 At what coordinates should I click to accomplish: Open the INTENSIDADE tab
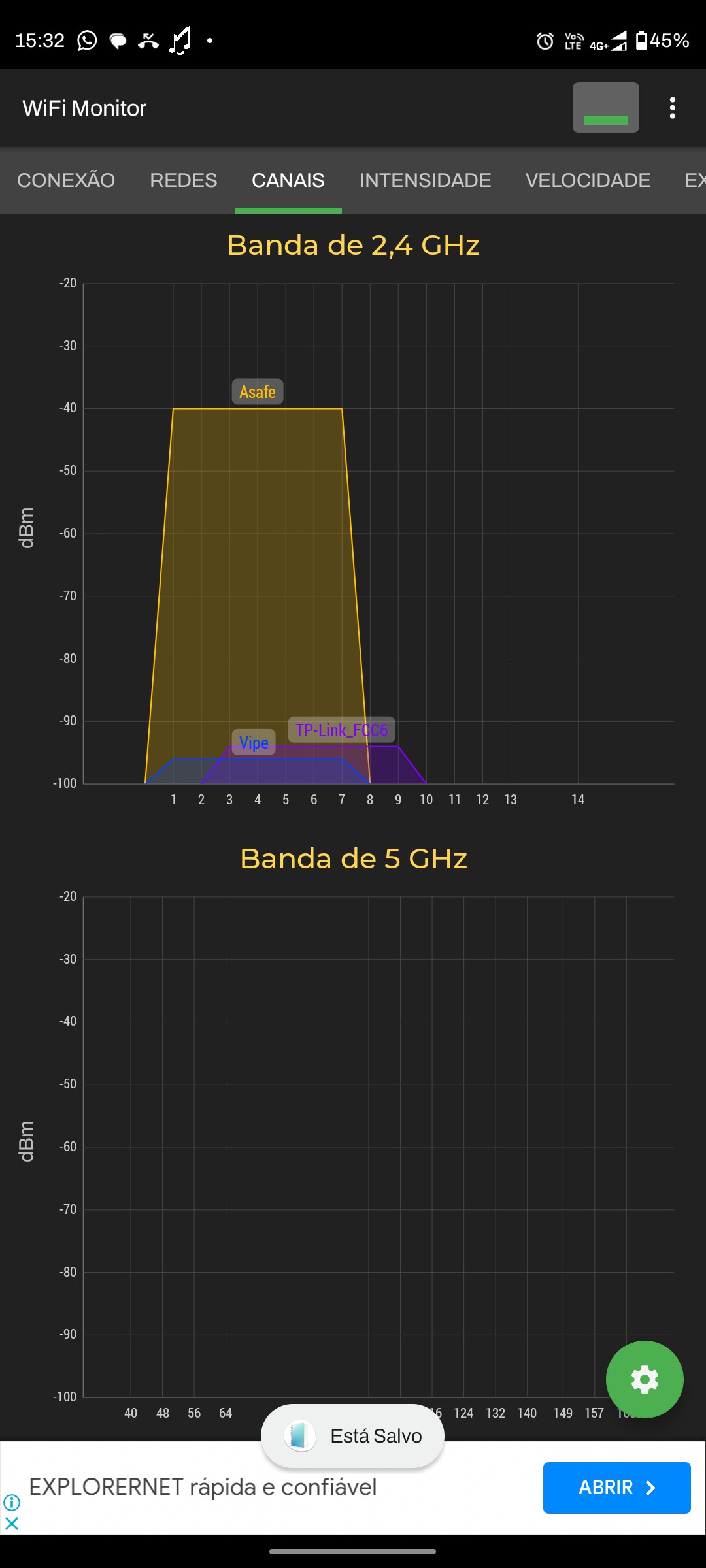(x=425, y=180)
